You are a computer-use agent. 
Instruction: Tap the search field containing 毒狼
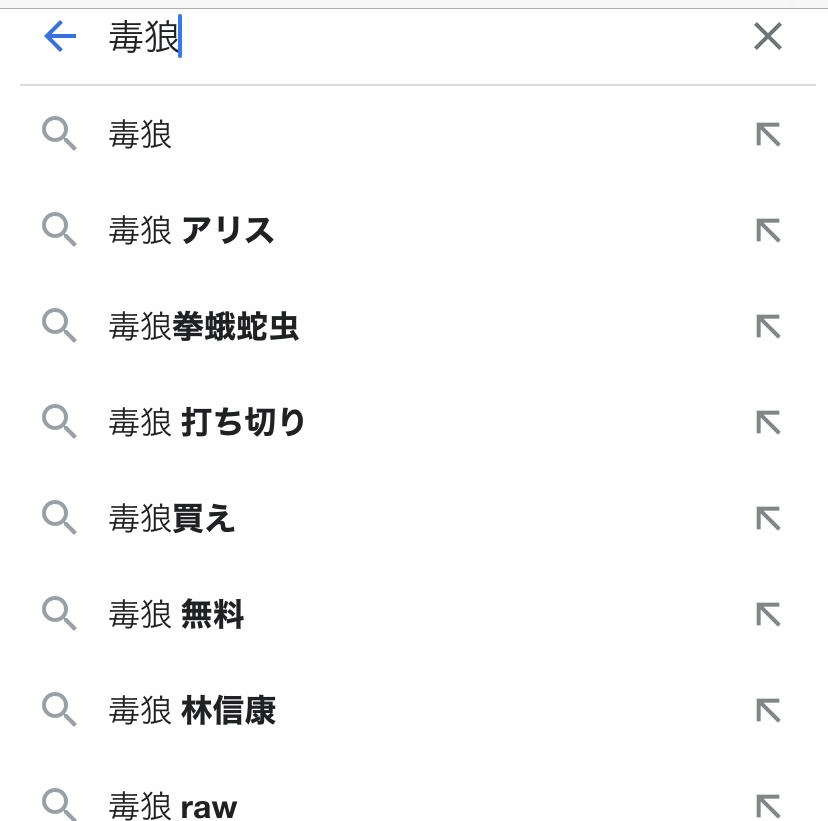click(400, 38)
